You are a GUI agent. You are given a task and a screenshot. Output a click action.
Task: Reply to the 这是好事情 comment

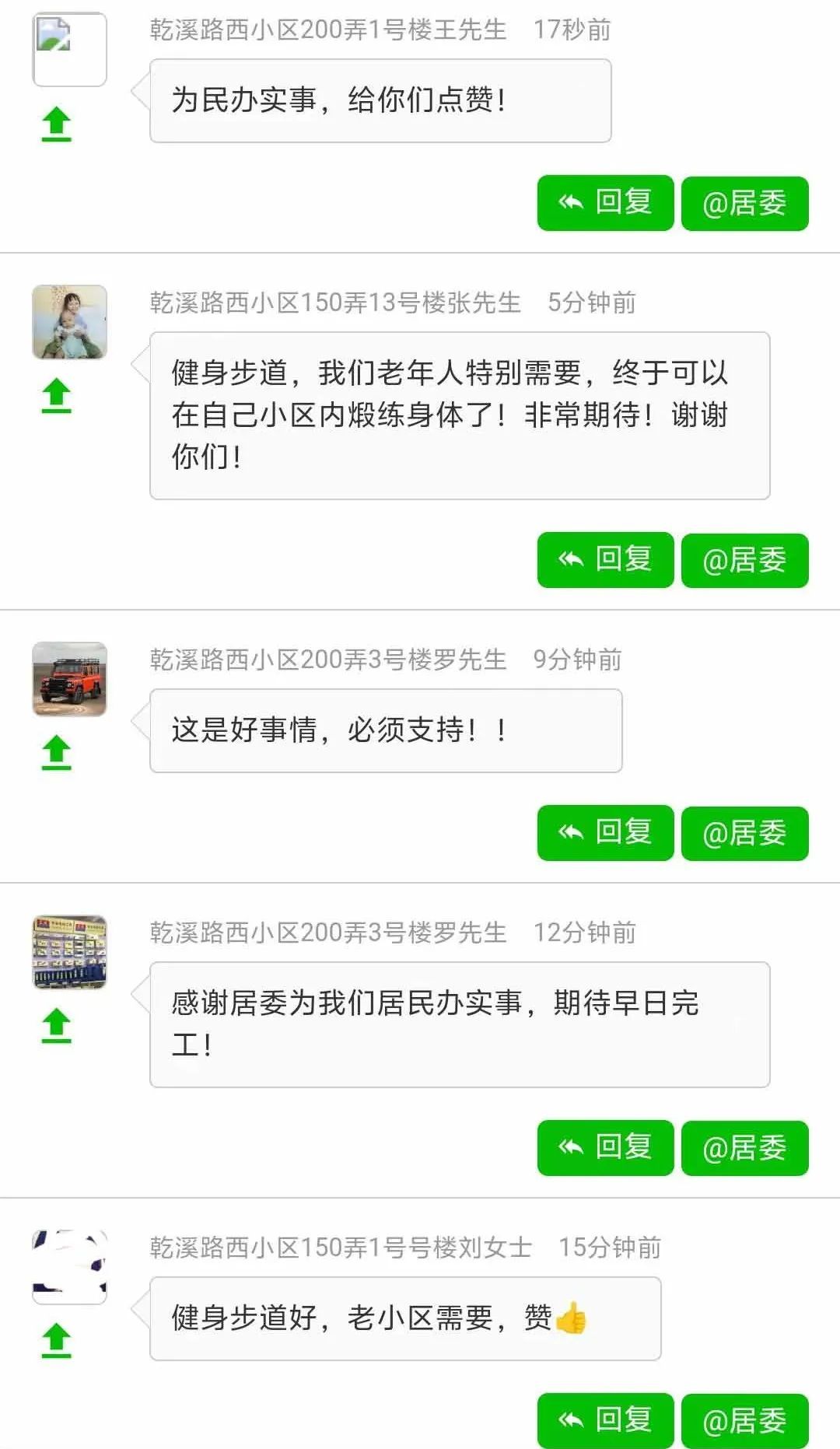[x=605, y=832]
